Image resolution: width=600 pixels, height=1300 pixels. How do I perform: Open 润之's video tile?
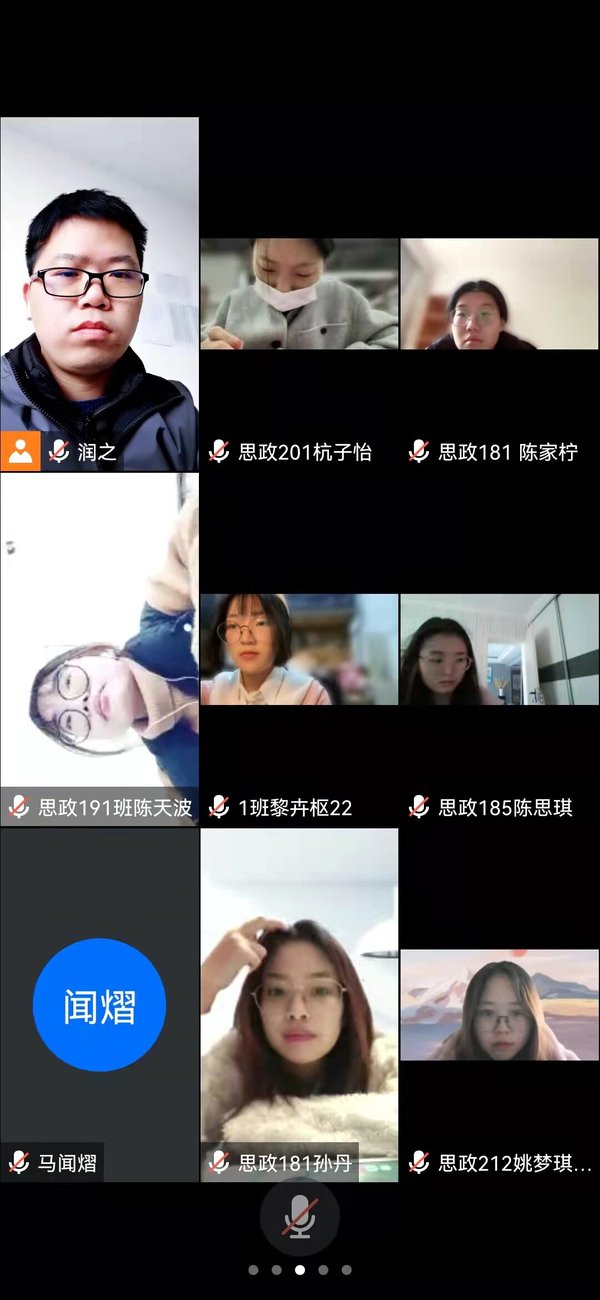click(99, 294)
